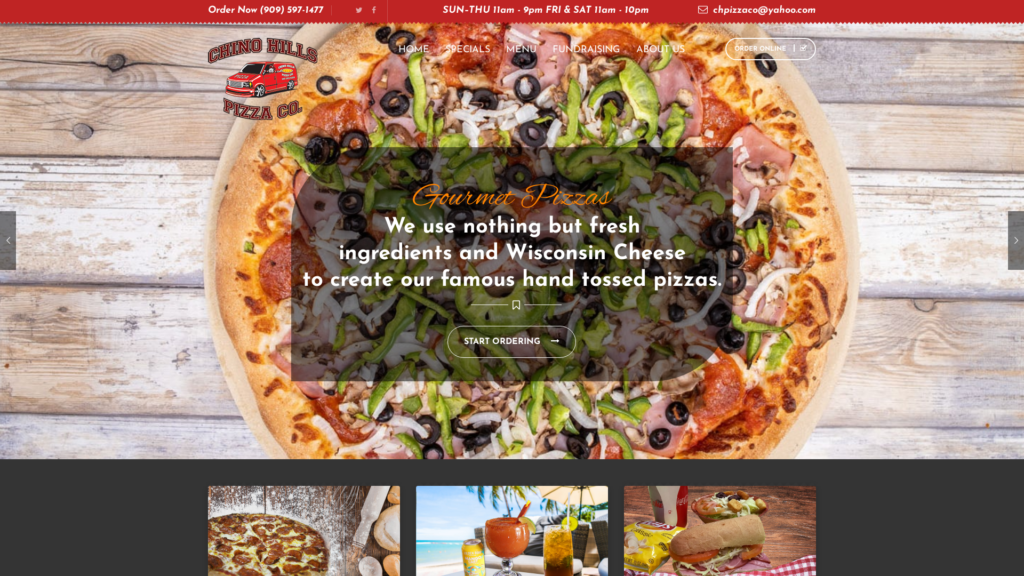
Task: Show the previous slide with left arrow
Action: (x=8, y=240)
